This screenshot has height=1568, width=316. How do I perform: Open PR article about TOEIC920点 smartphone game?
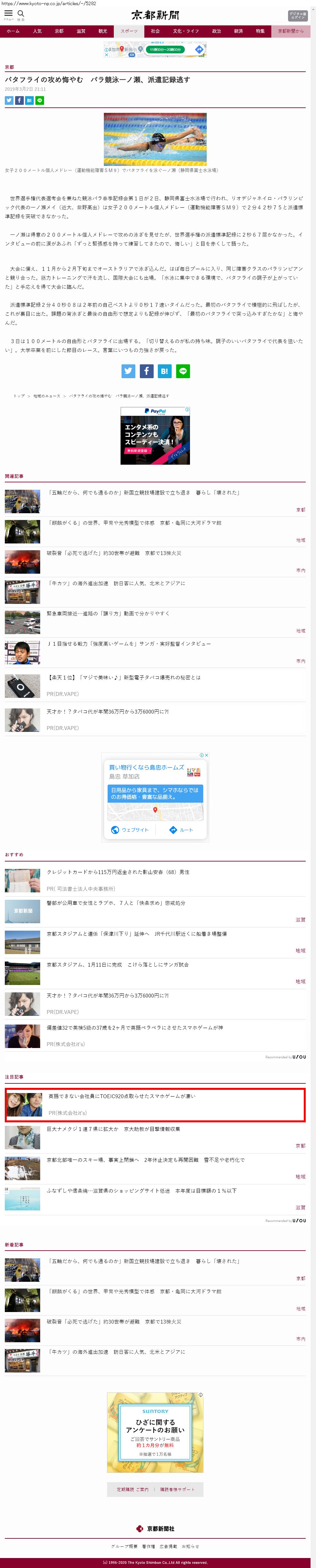122,1096
